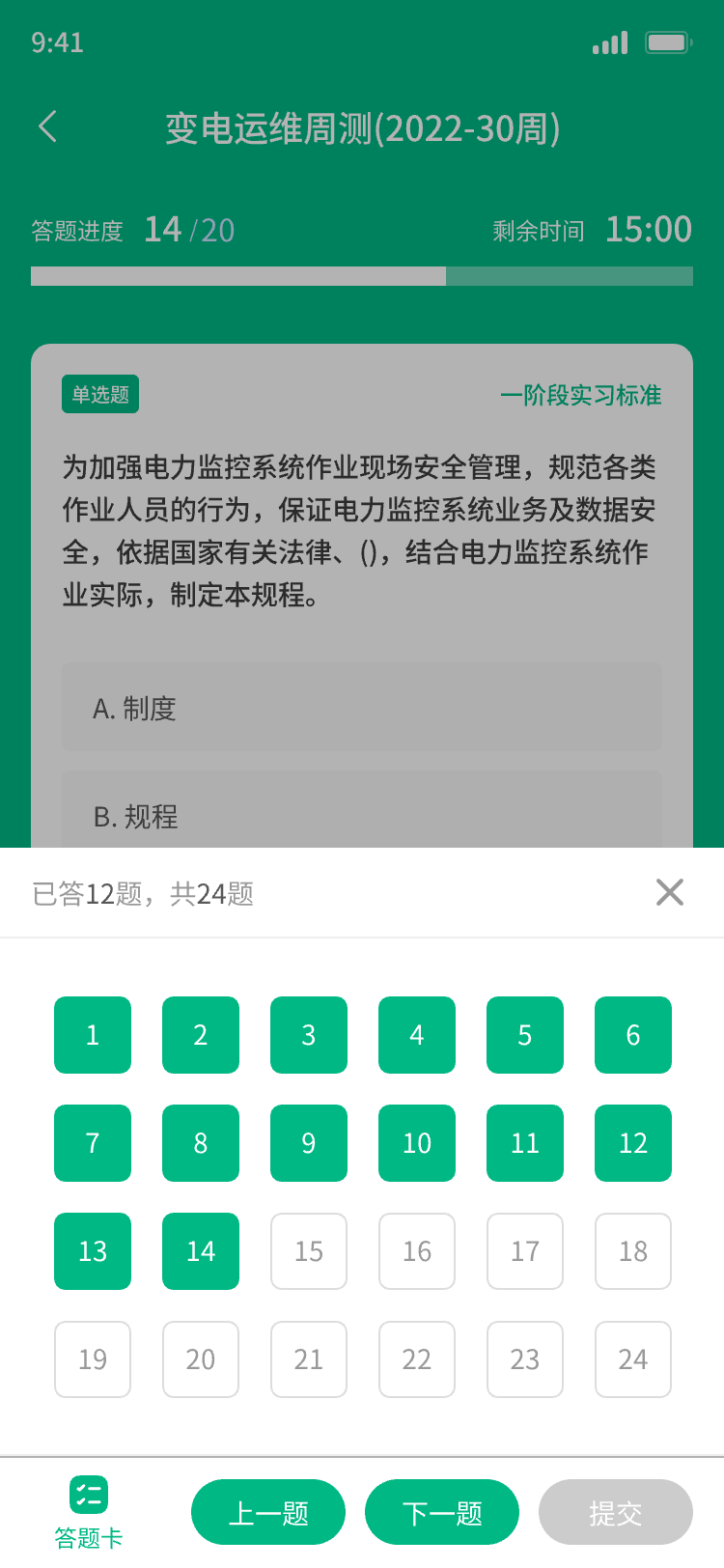Go back from the weekly test
724x1568 pixels.
48,126
